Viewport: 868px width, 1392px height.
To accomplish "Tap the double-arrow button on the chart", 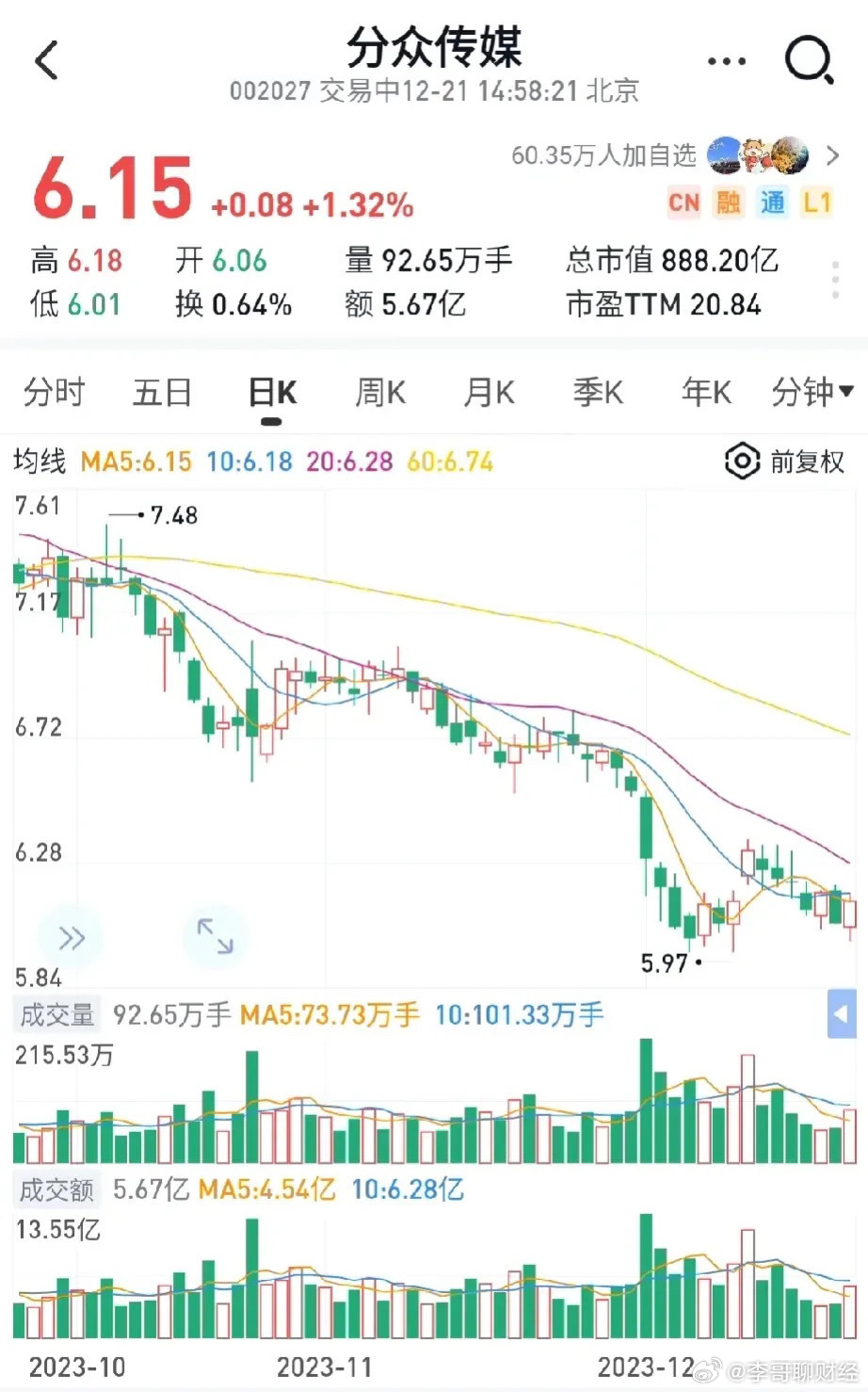I will (x=71, y=938).
